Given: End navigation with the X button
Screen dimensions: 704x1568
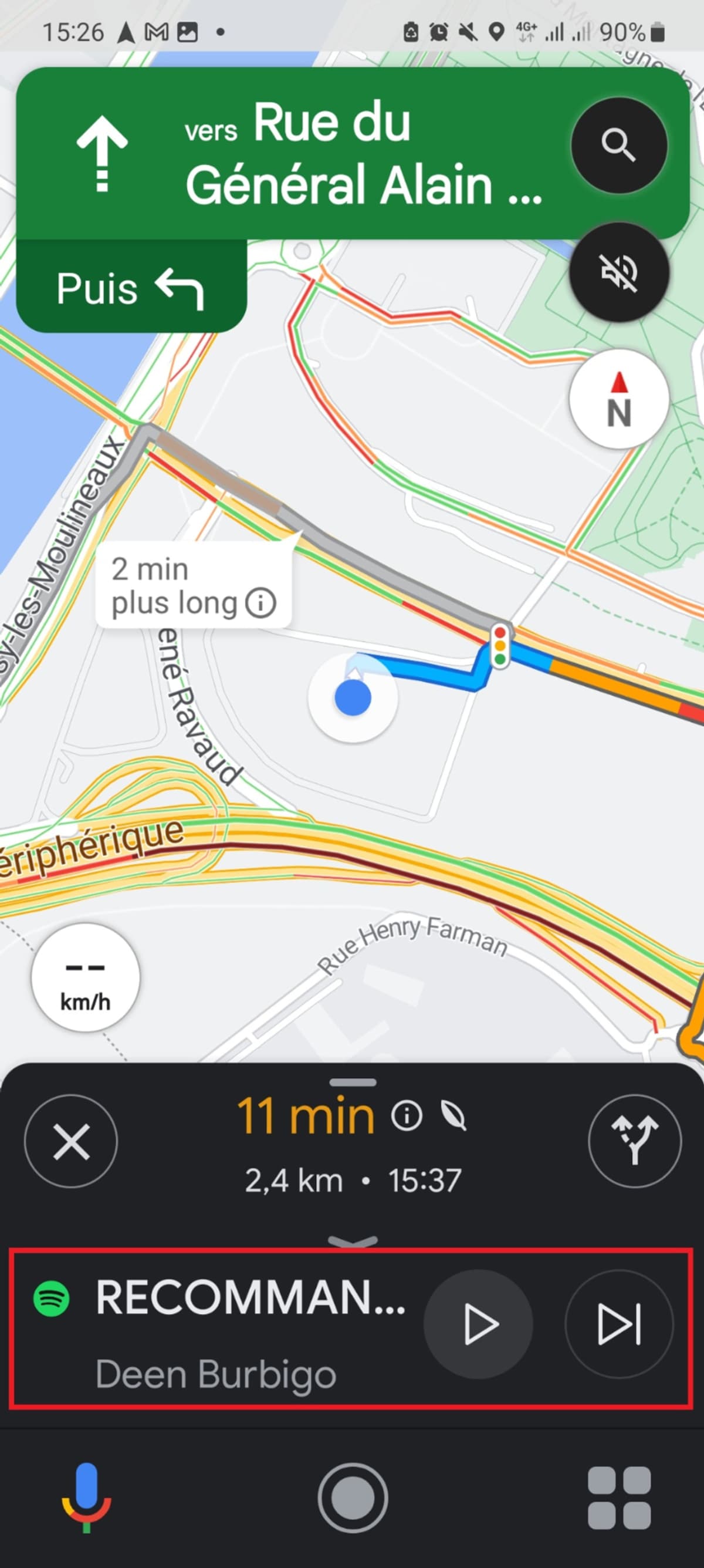Looking at the screenshot, I should coord(70,1142).
